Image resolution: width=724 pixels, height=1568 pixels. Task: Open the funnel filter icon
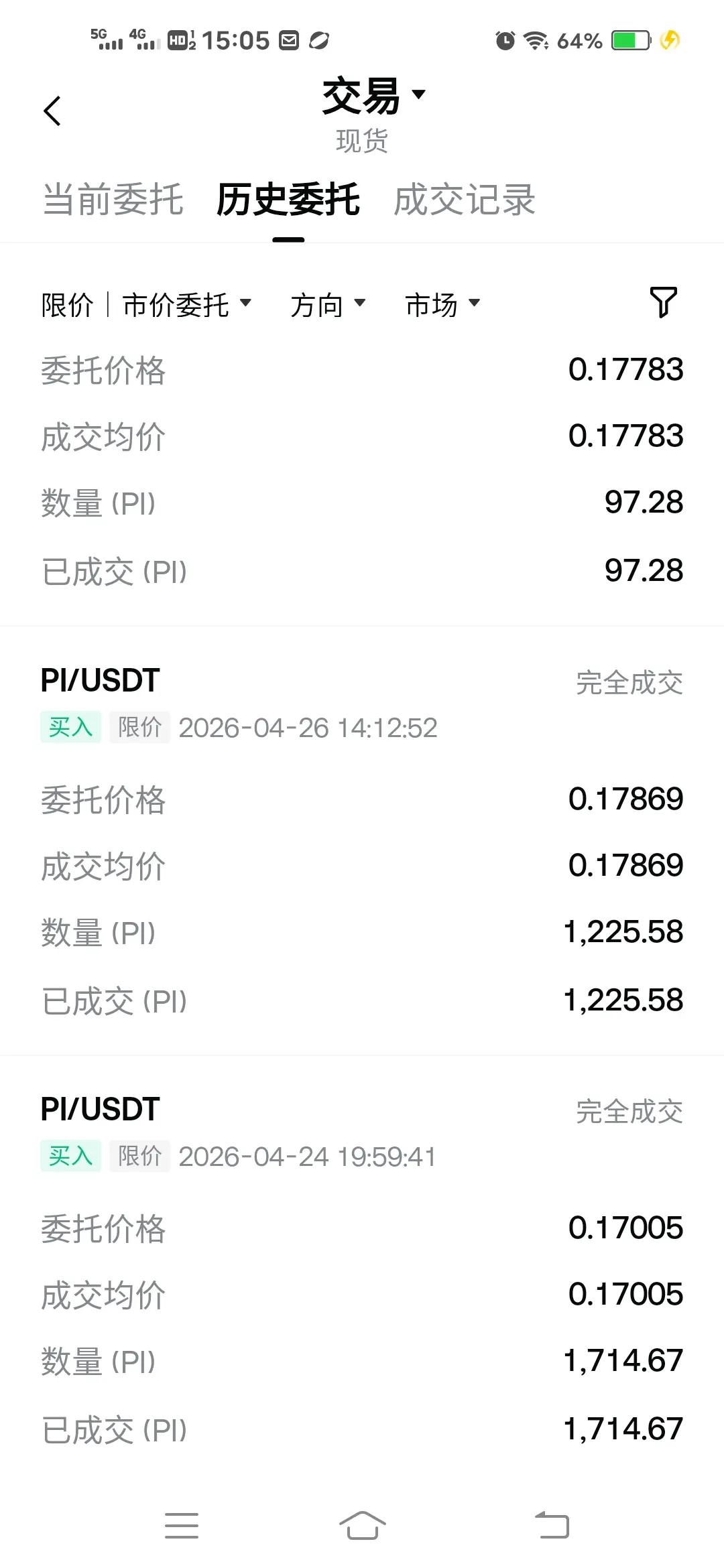point(663,302)
